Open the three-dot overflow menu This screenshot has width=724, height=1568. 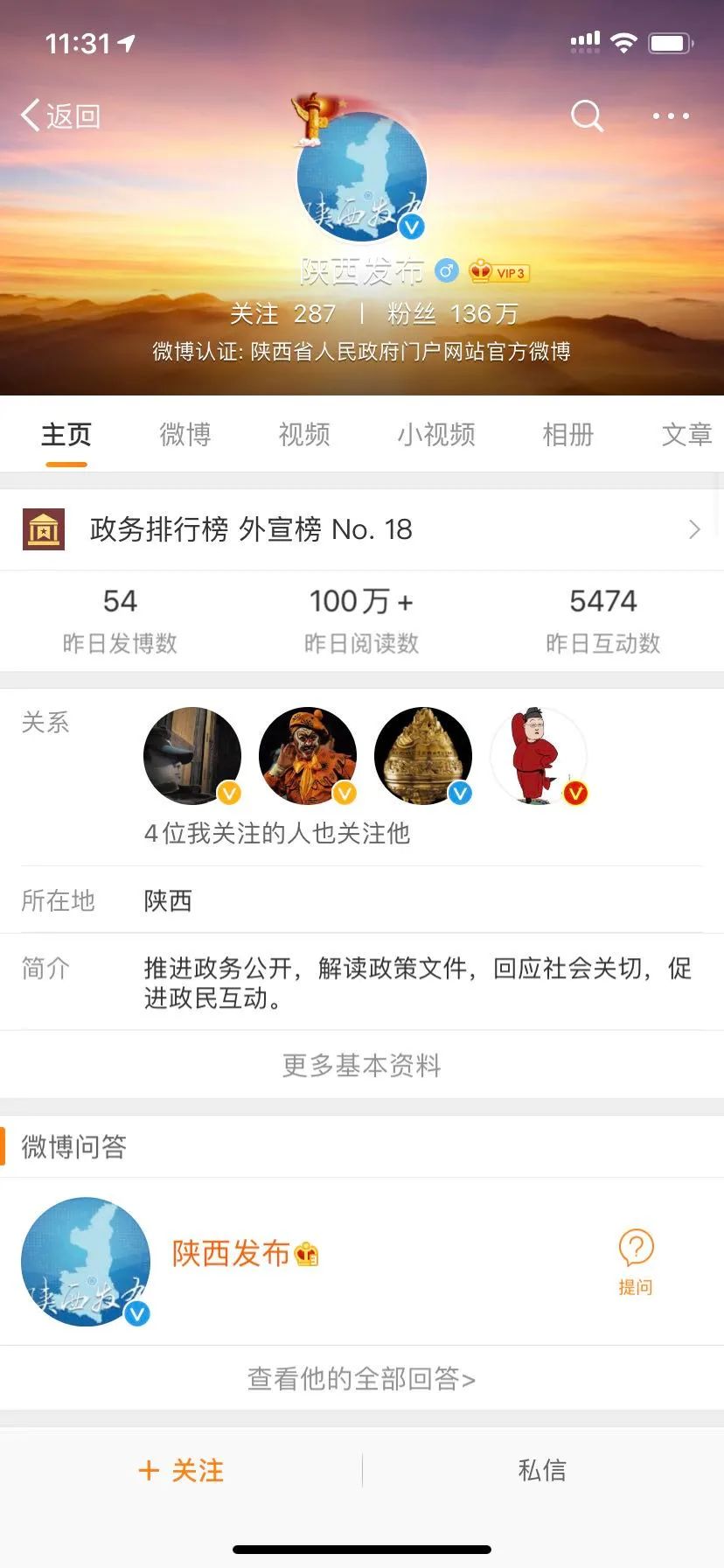(x=671, y=115)
